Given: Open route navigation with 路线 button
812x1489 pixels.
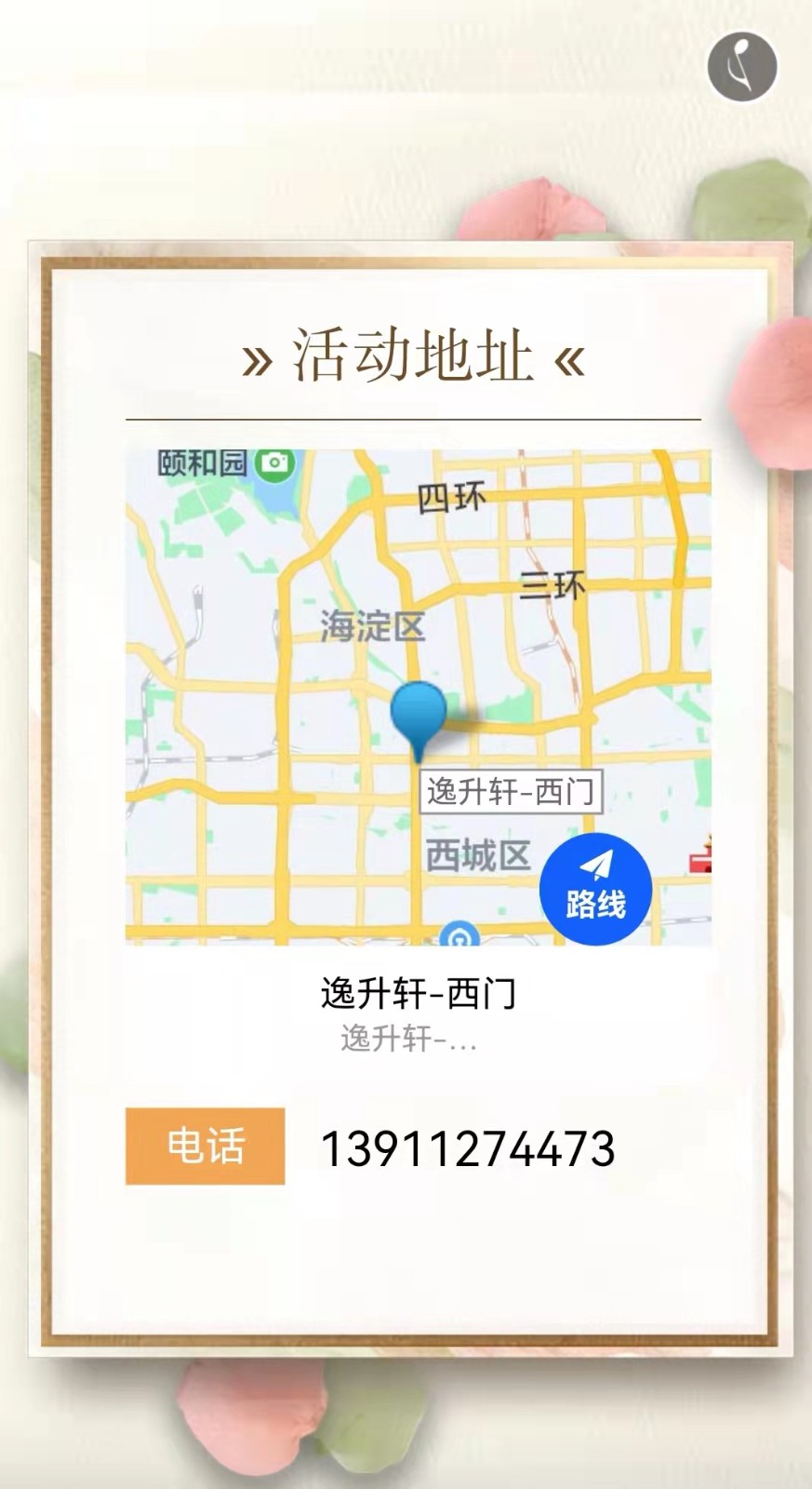Looking at the screenshot, I should 595,890.
